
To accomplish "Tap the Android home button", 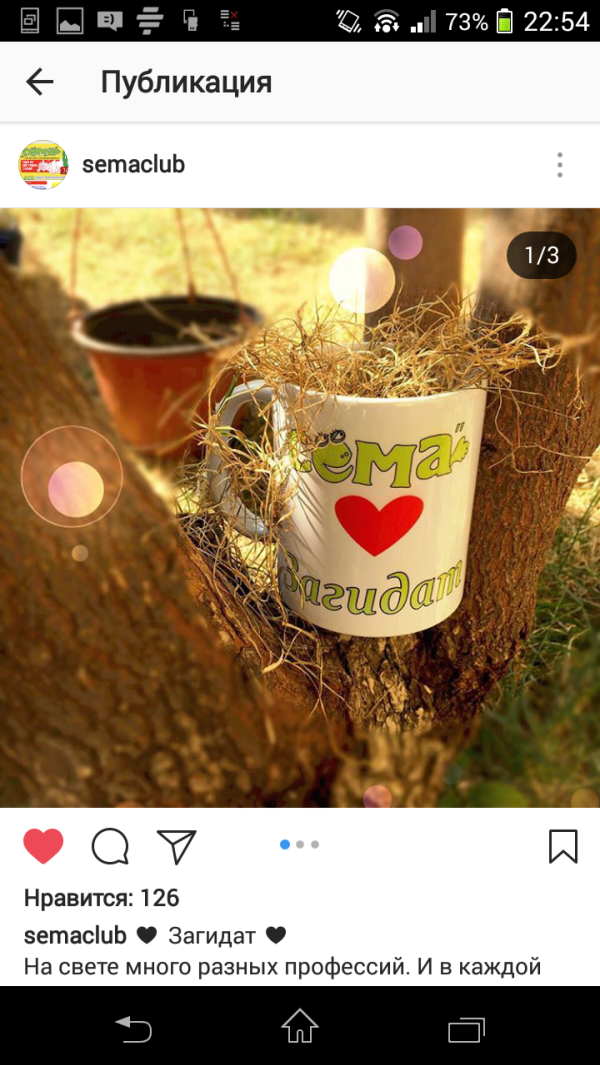I will [x=300, y=1026].
